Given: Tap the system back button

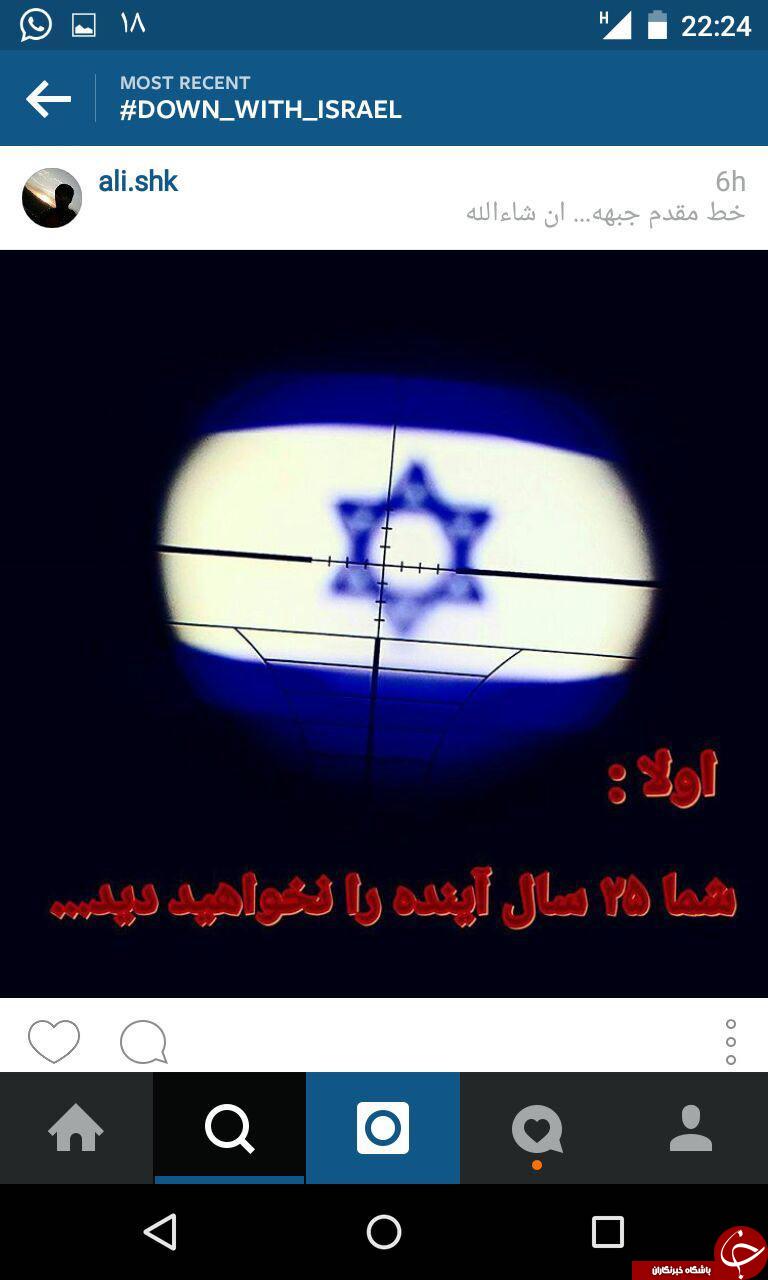Looking at the screenshot, I should tap(160, 1232).
